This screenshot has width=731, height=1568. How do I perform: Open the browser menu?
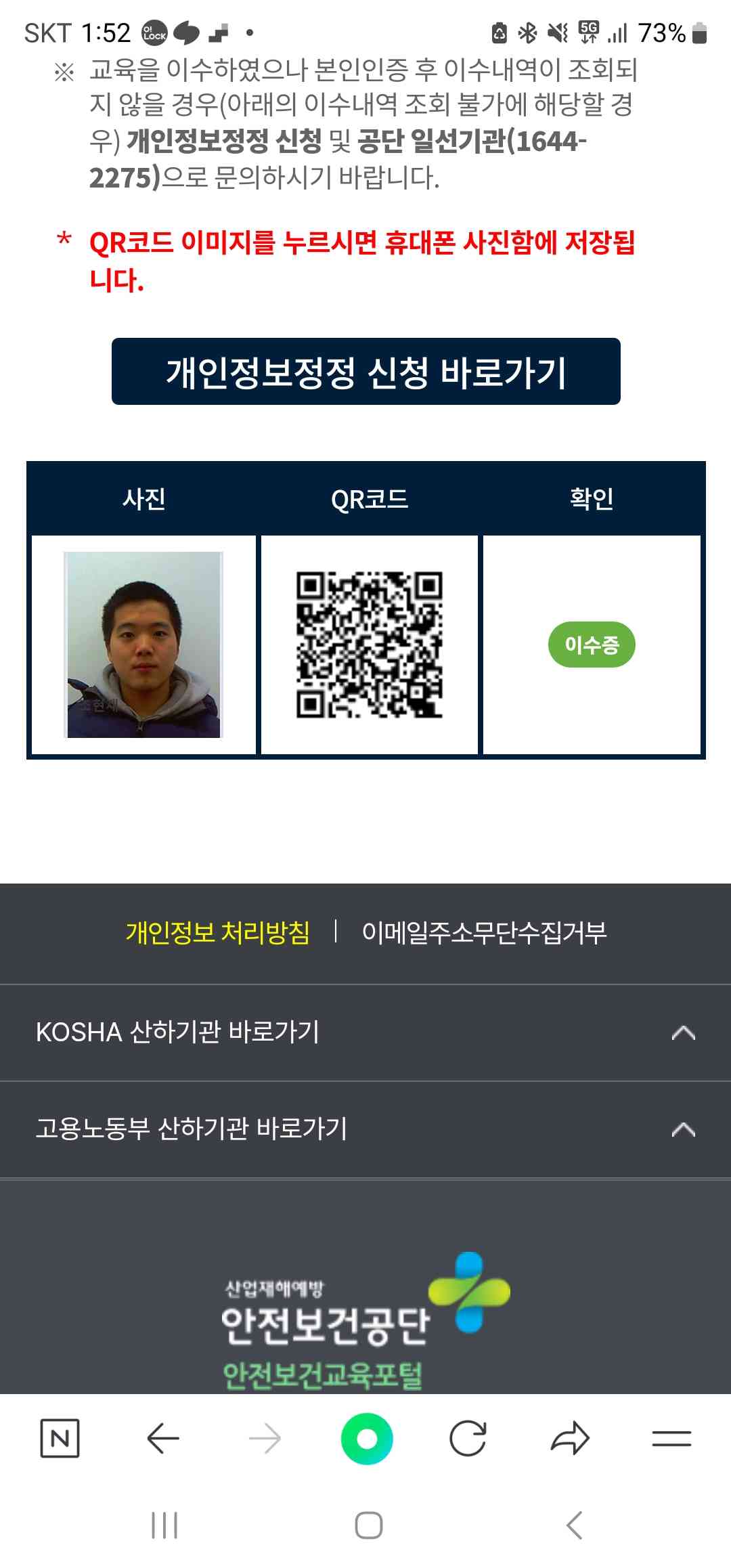pos(671,1438)
